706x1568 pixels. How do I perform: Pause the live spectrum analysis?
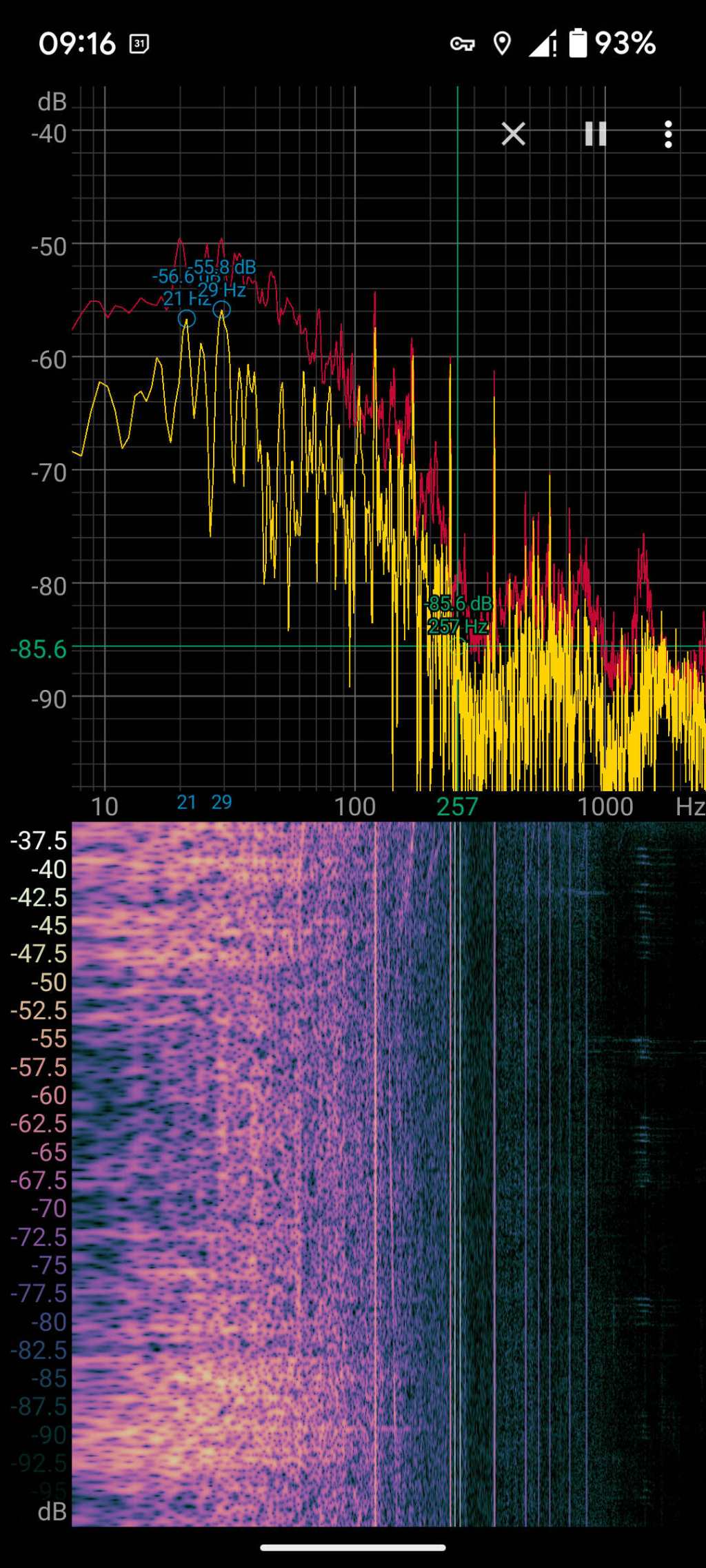(595, 134)
